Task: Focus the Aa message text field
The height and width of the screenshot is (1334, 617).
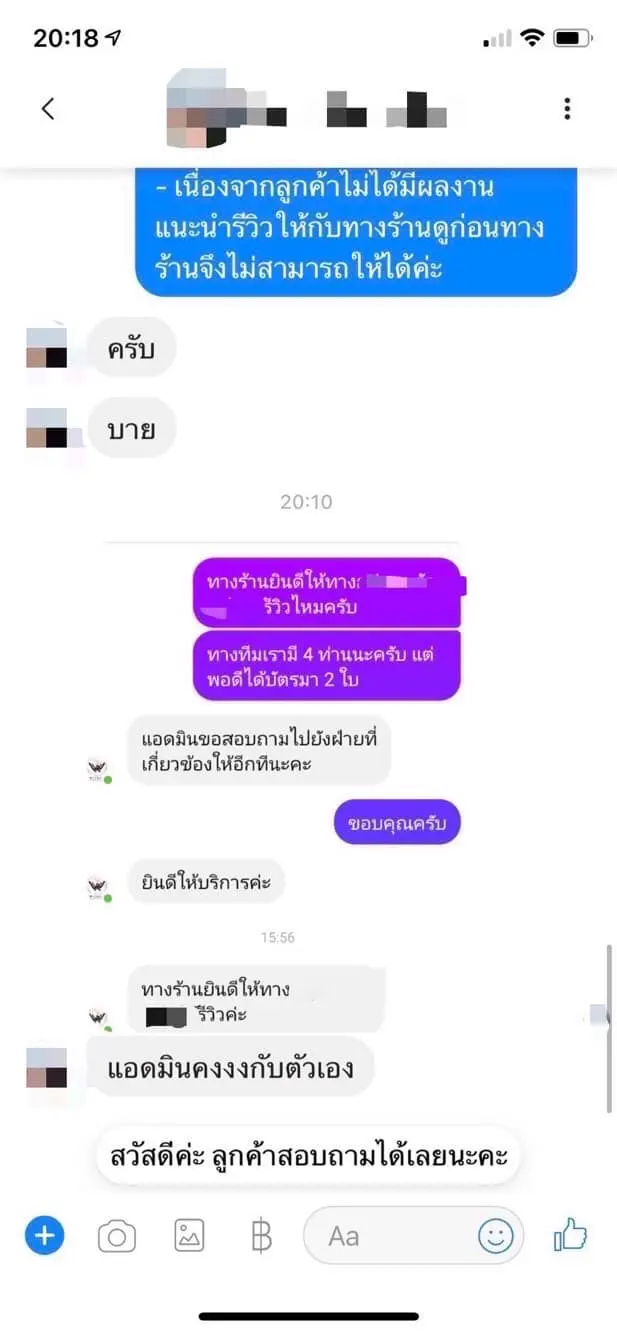Action: 390,1237
